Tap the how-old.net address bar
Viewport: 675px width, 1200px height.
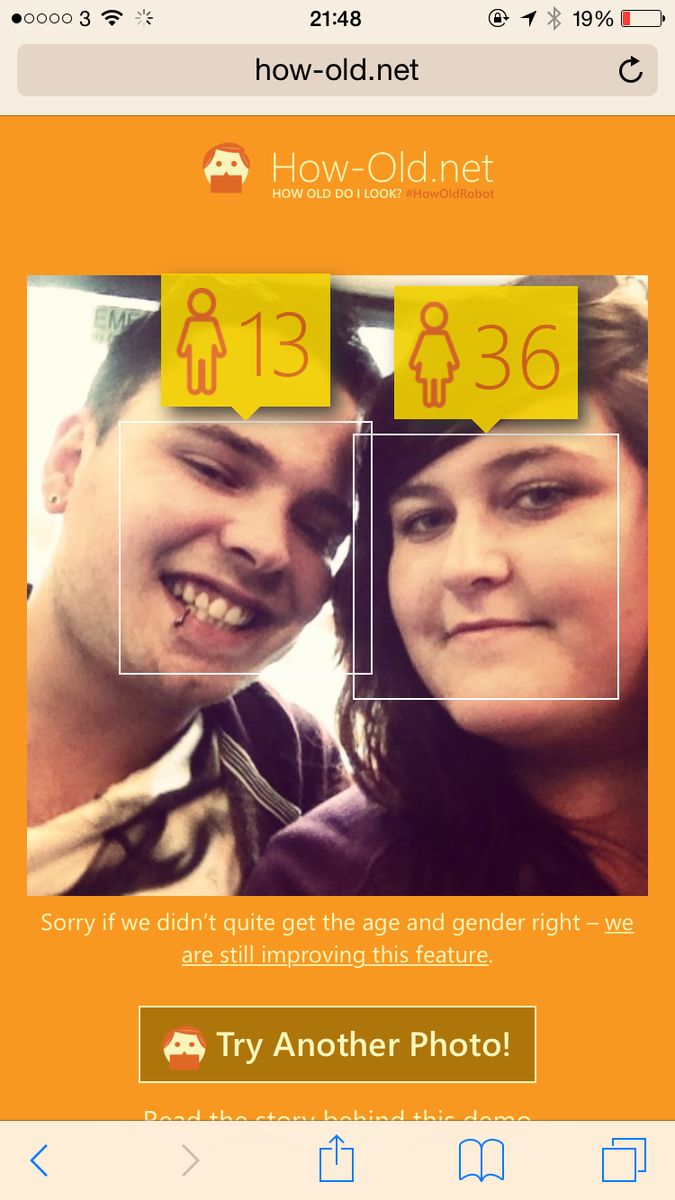[336, 70]
